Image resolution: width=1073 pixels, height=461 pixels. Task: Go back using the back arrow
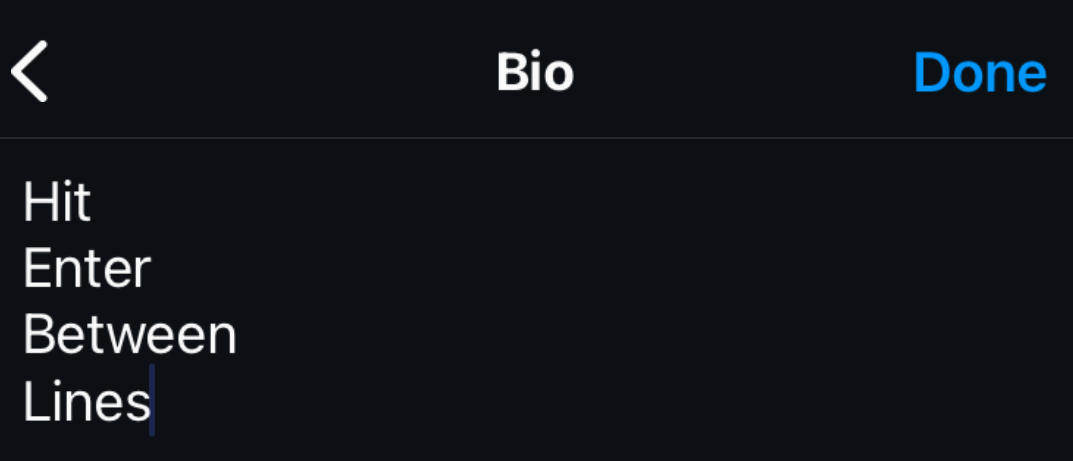(30, 73)
